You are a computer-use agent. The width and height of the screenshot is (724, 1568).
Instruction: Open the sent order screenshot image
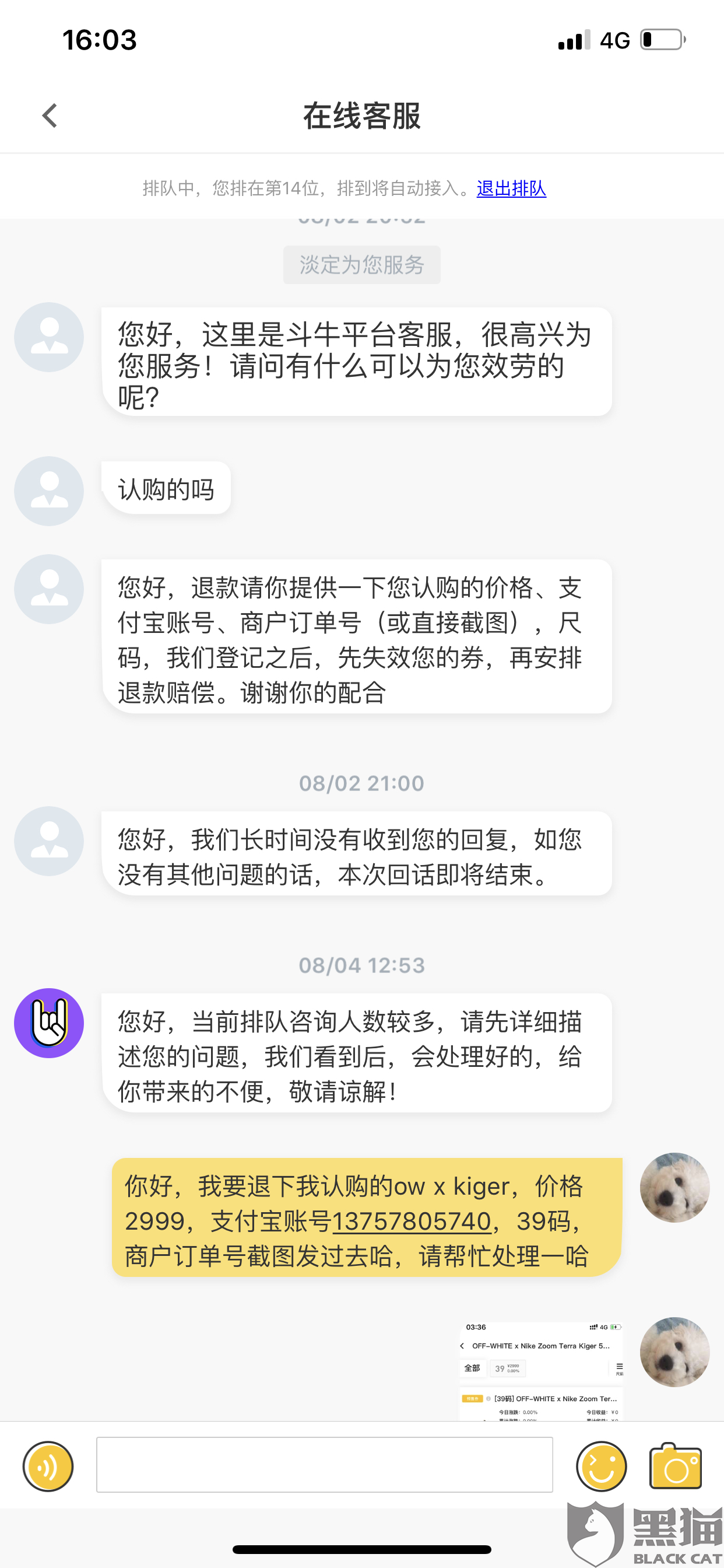tap(541, 1371)
